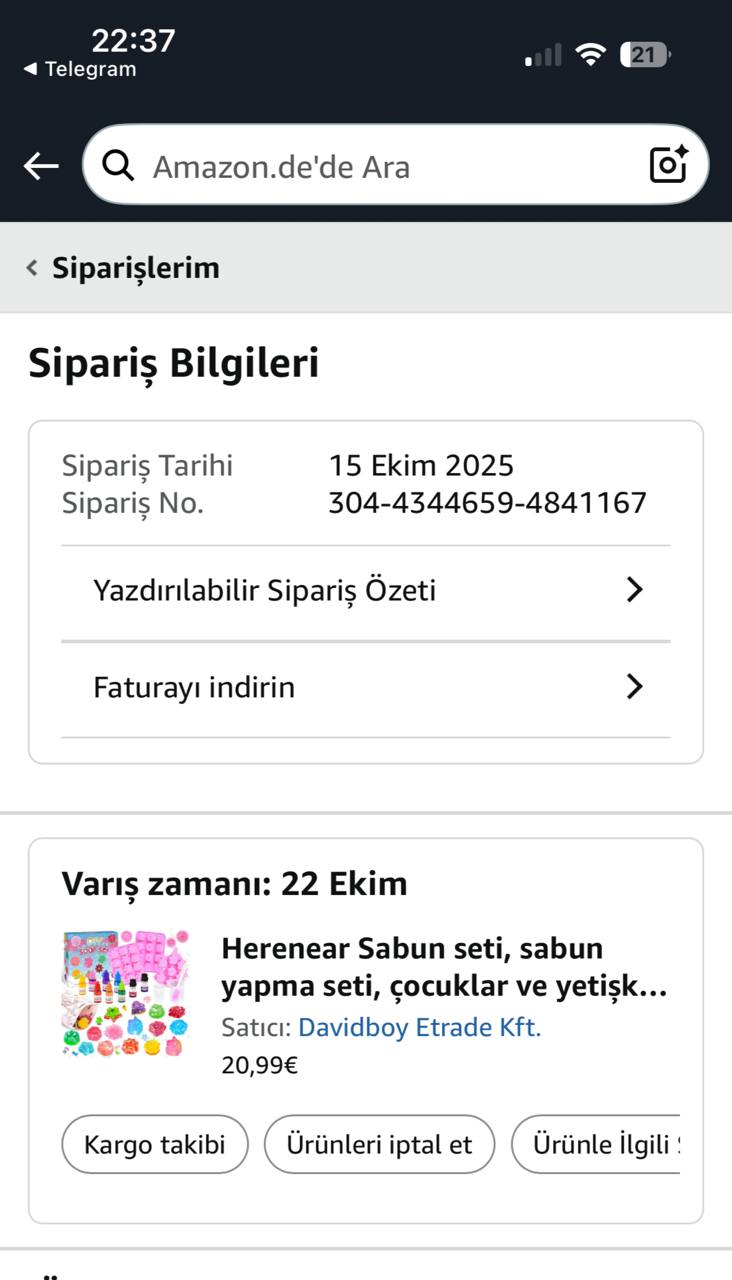Return to Telegram from the status bar

(x=80, y=70)
